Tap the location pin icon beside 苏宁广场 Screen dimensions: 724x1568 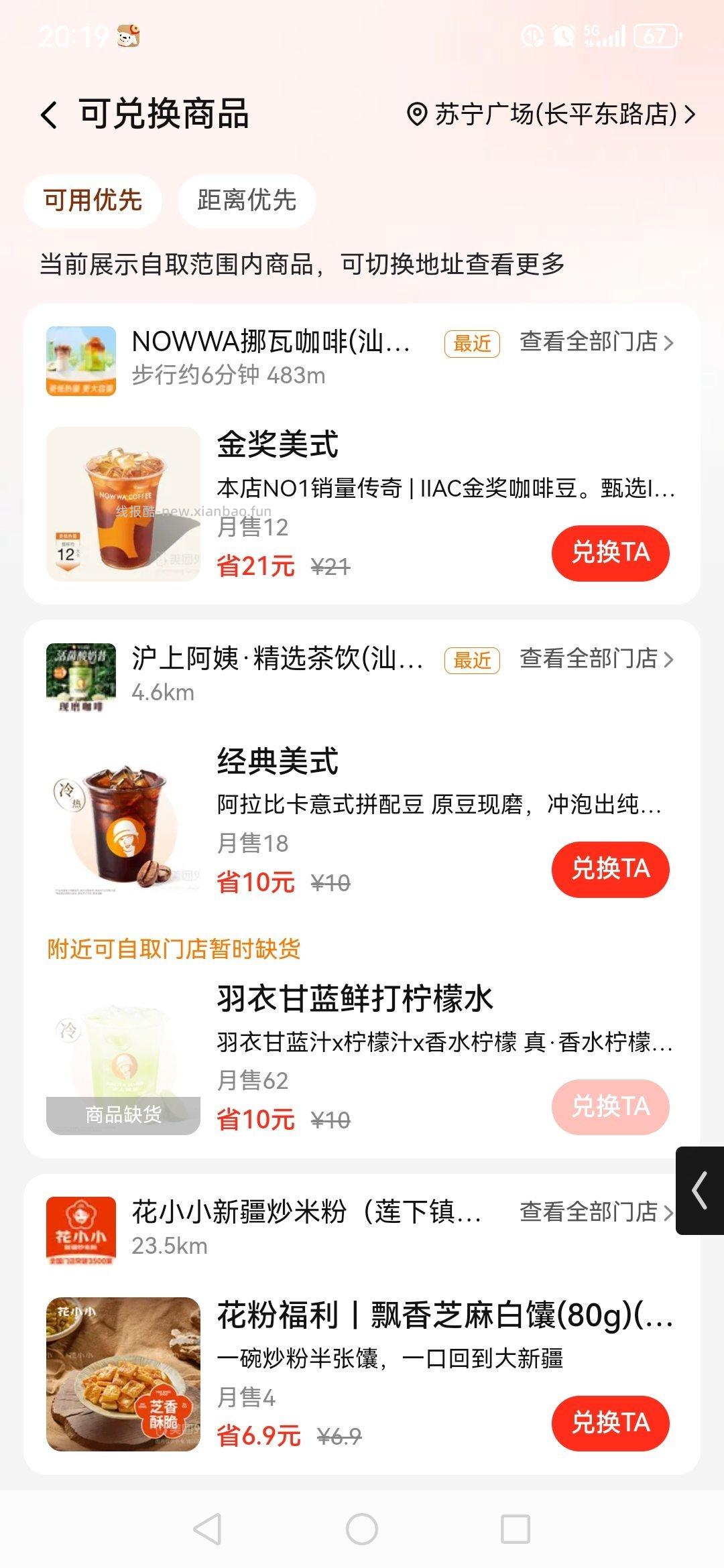417,115
